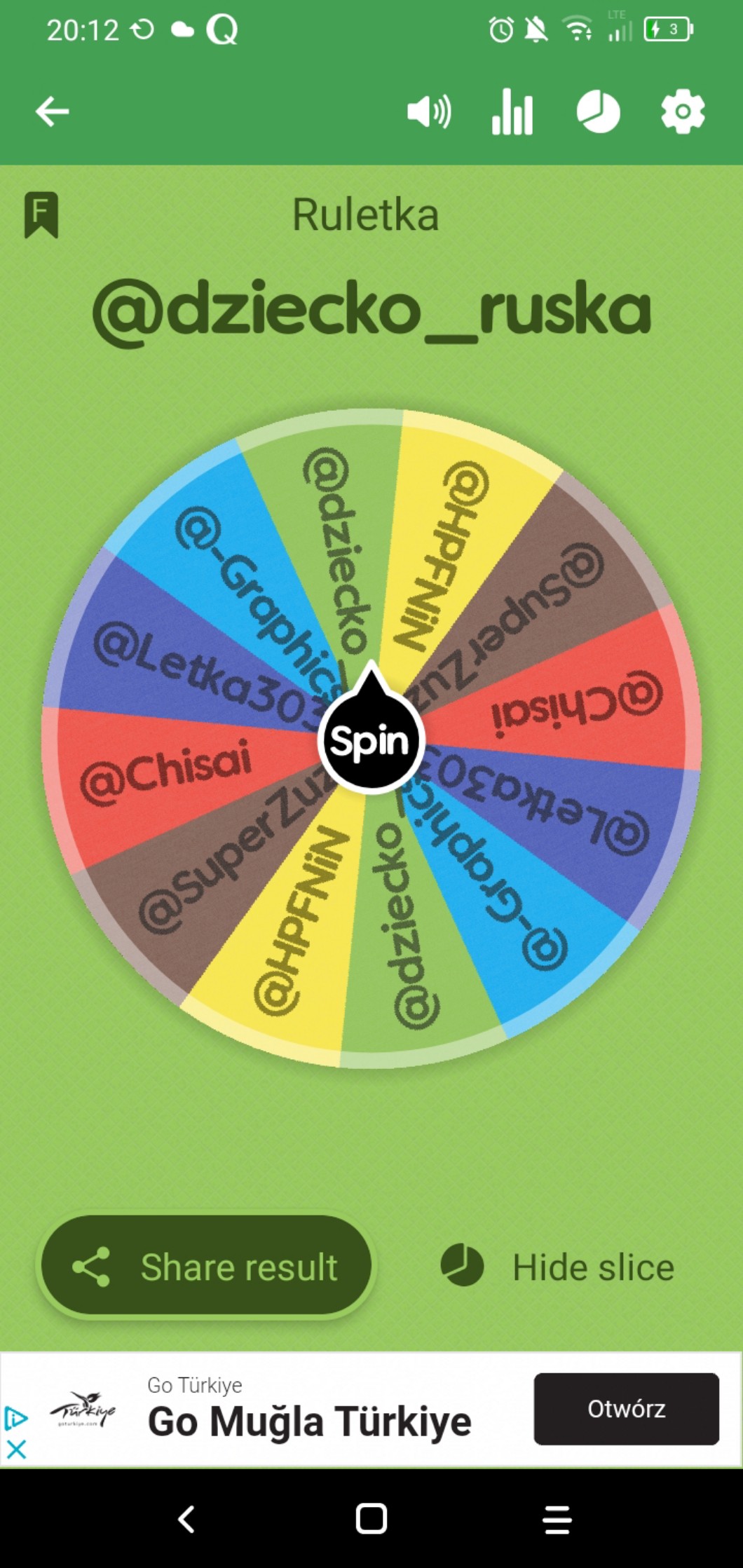Spin the wheel with the Spin button
This screenshot has height=1568, width=743.
coord(371,740)
